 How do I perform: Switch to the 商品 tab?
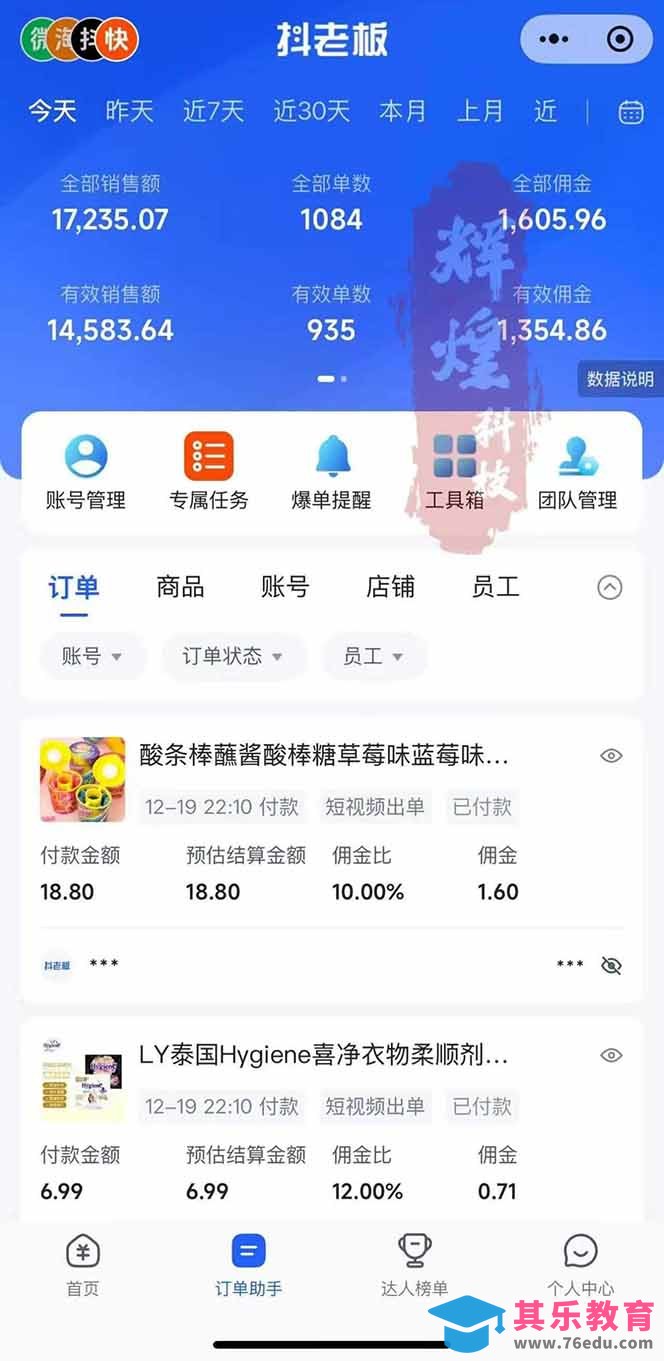[180, 587]
